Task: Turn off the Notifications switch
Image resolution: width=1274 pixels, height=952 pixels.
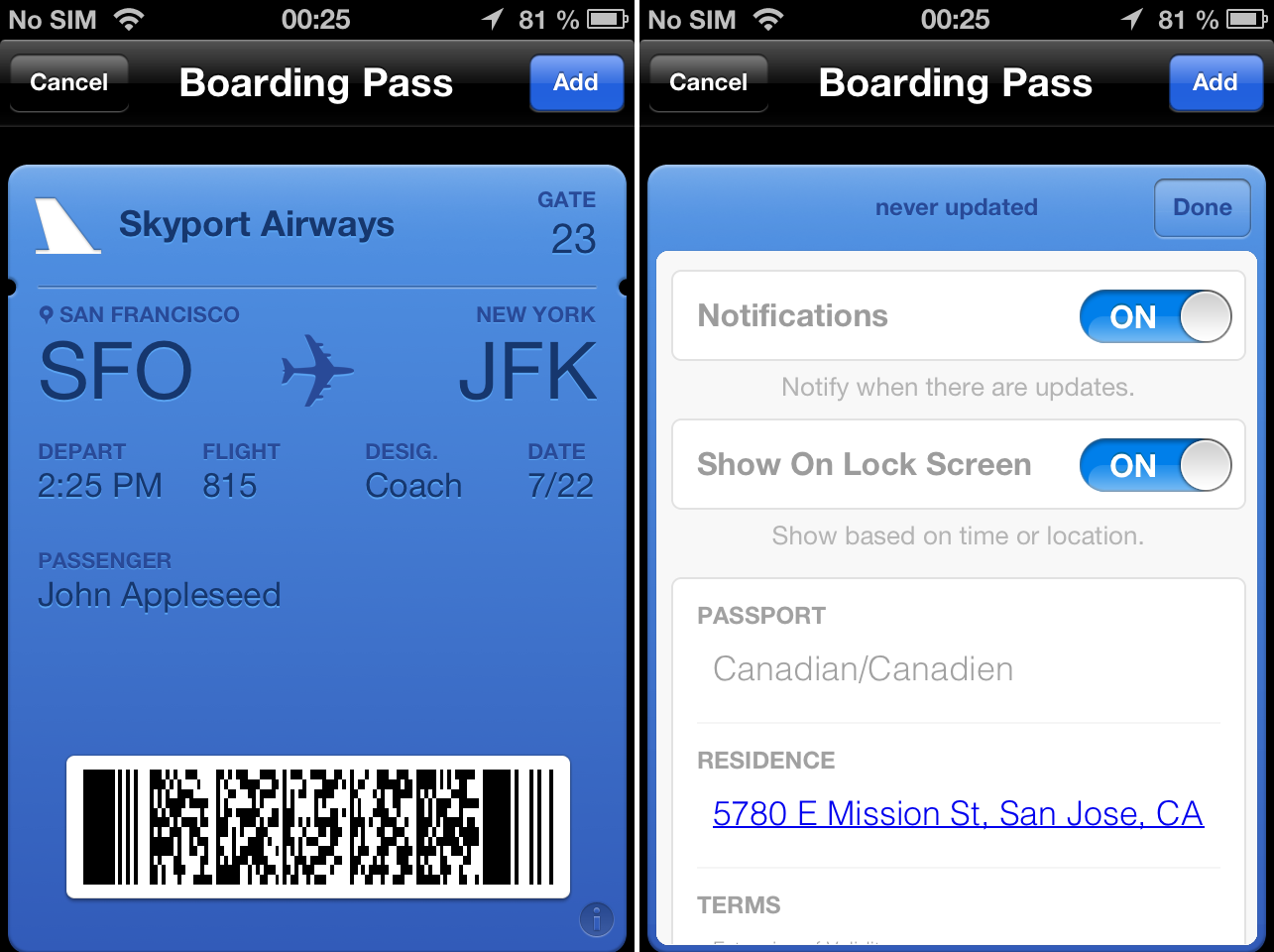Action: click(1155, 316)
